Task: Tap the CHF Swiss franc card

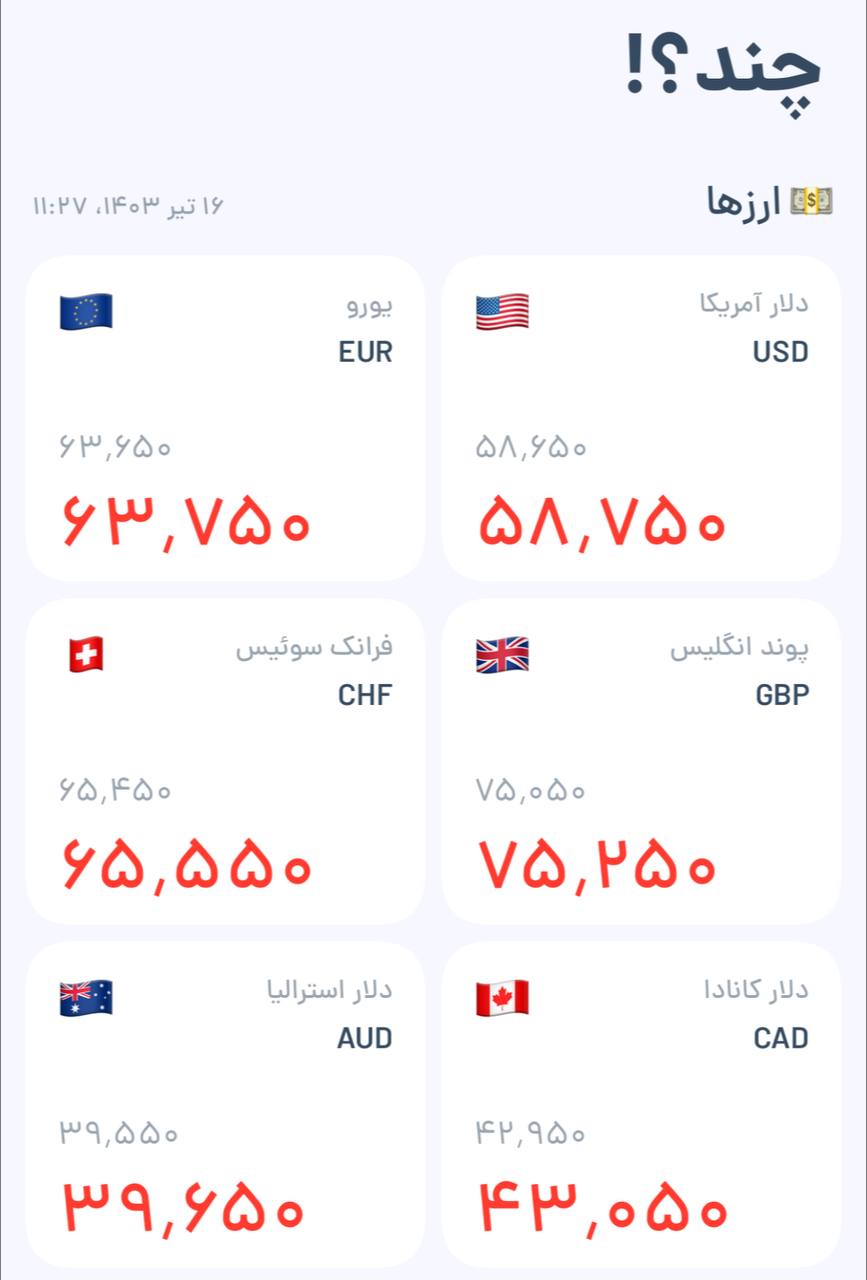Action: (x=225, y=761)
